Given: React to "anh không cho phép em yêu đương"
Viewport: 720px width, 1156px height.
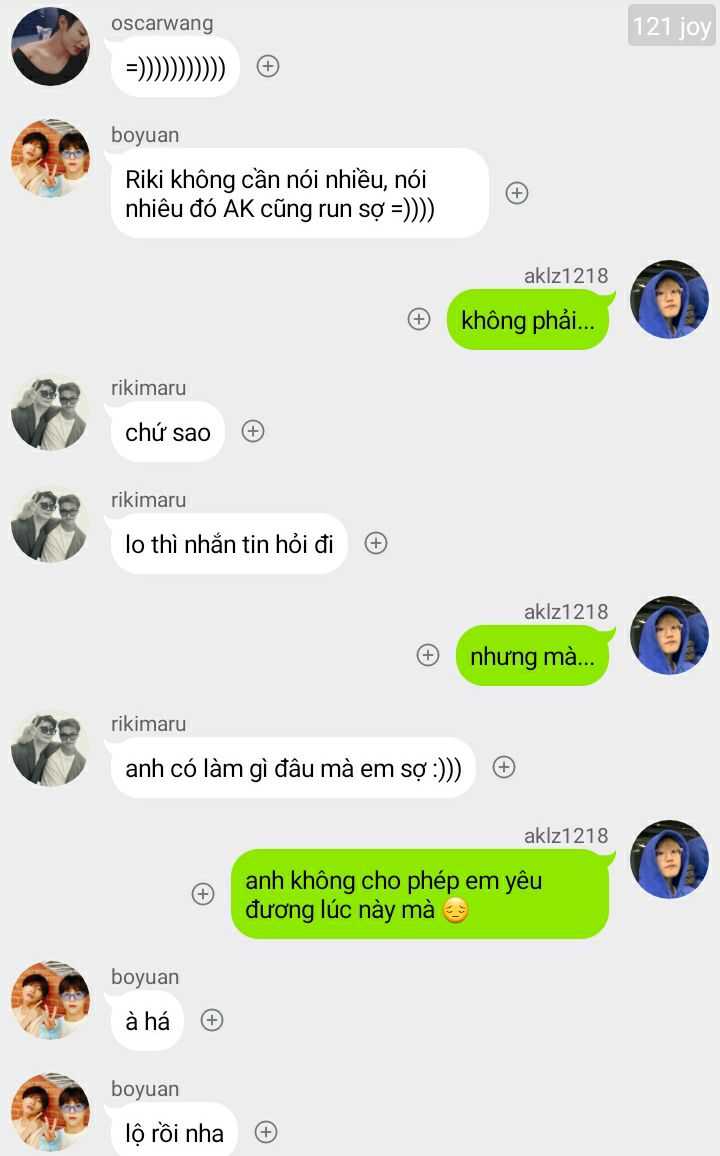Looking at the screenshot, I should 203,894.
